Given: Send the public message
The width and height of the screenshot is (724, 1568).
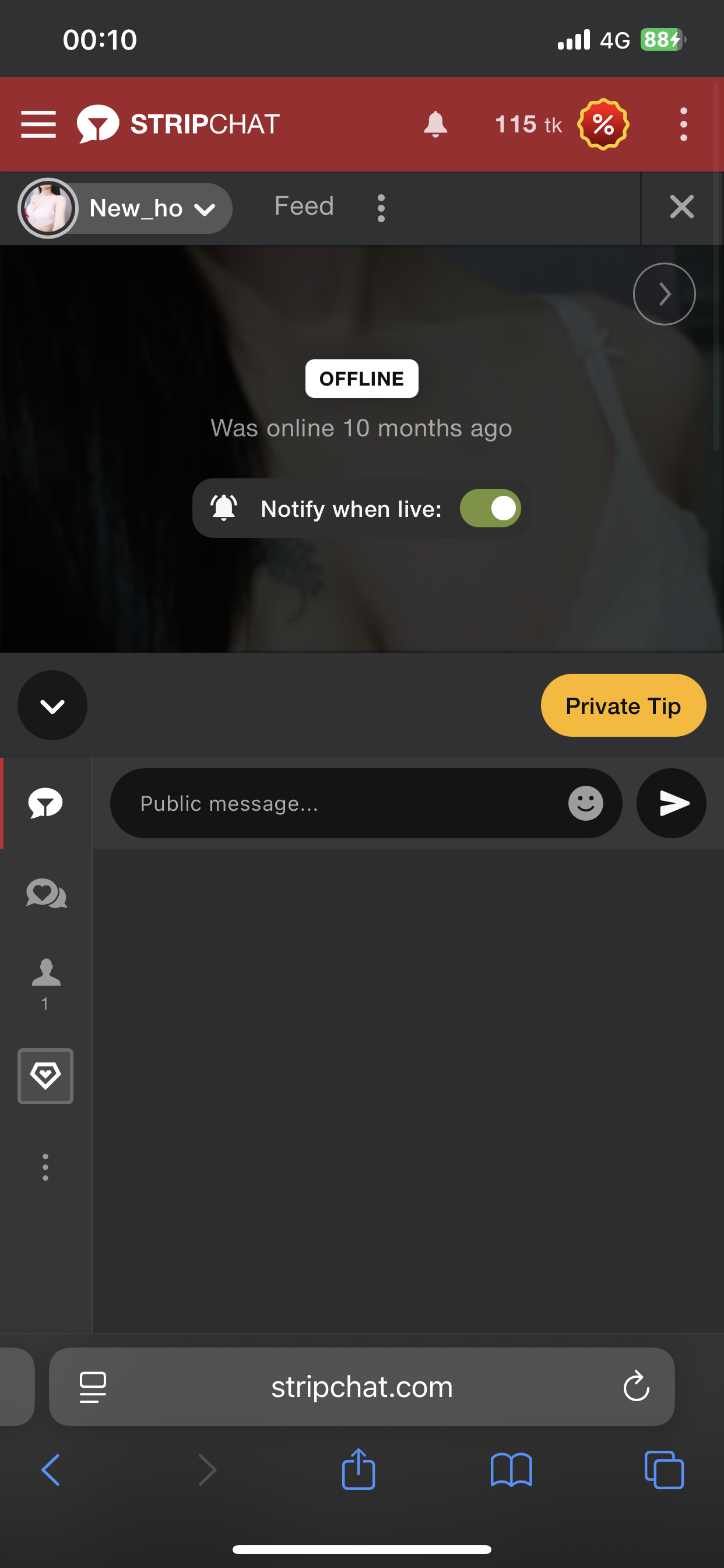Looking at the screenshot, I should [x=672, y=803].
